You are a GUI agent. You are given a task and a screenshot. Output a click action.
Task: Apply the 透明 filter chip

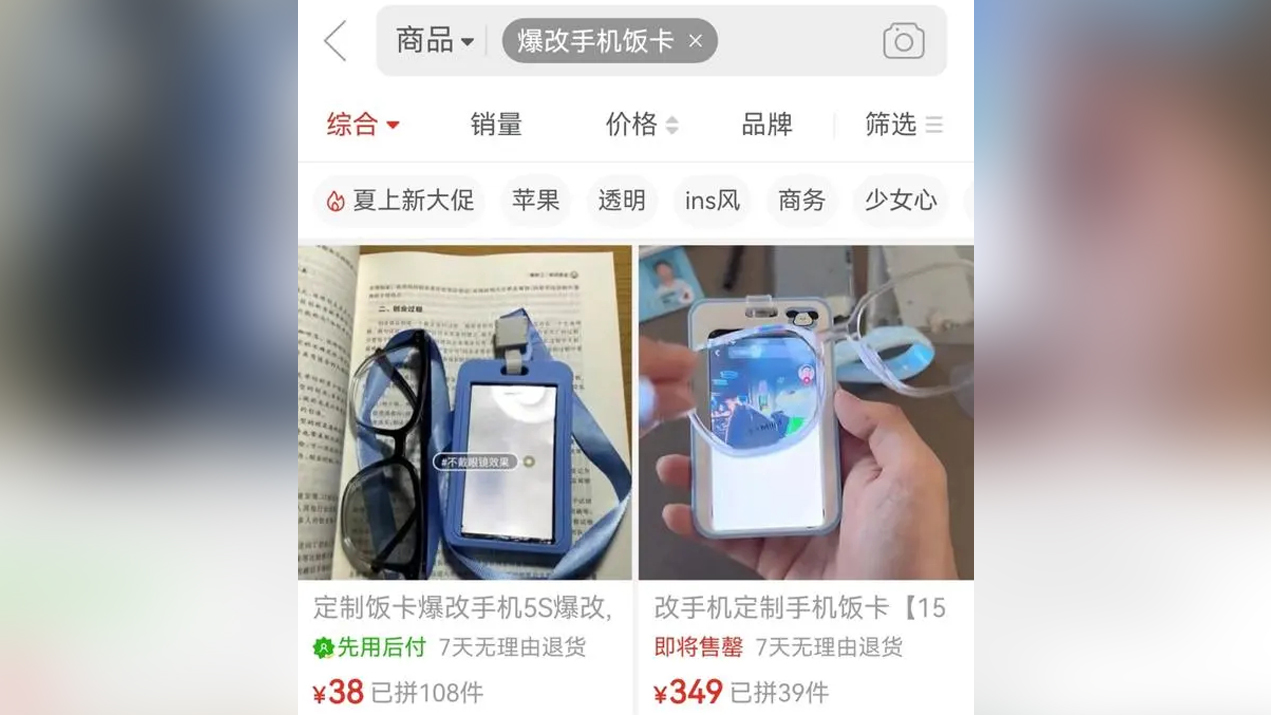pos(622,201)
